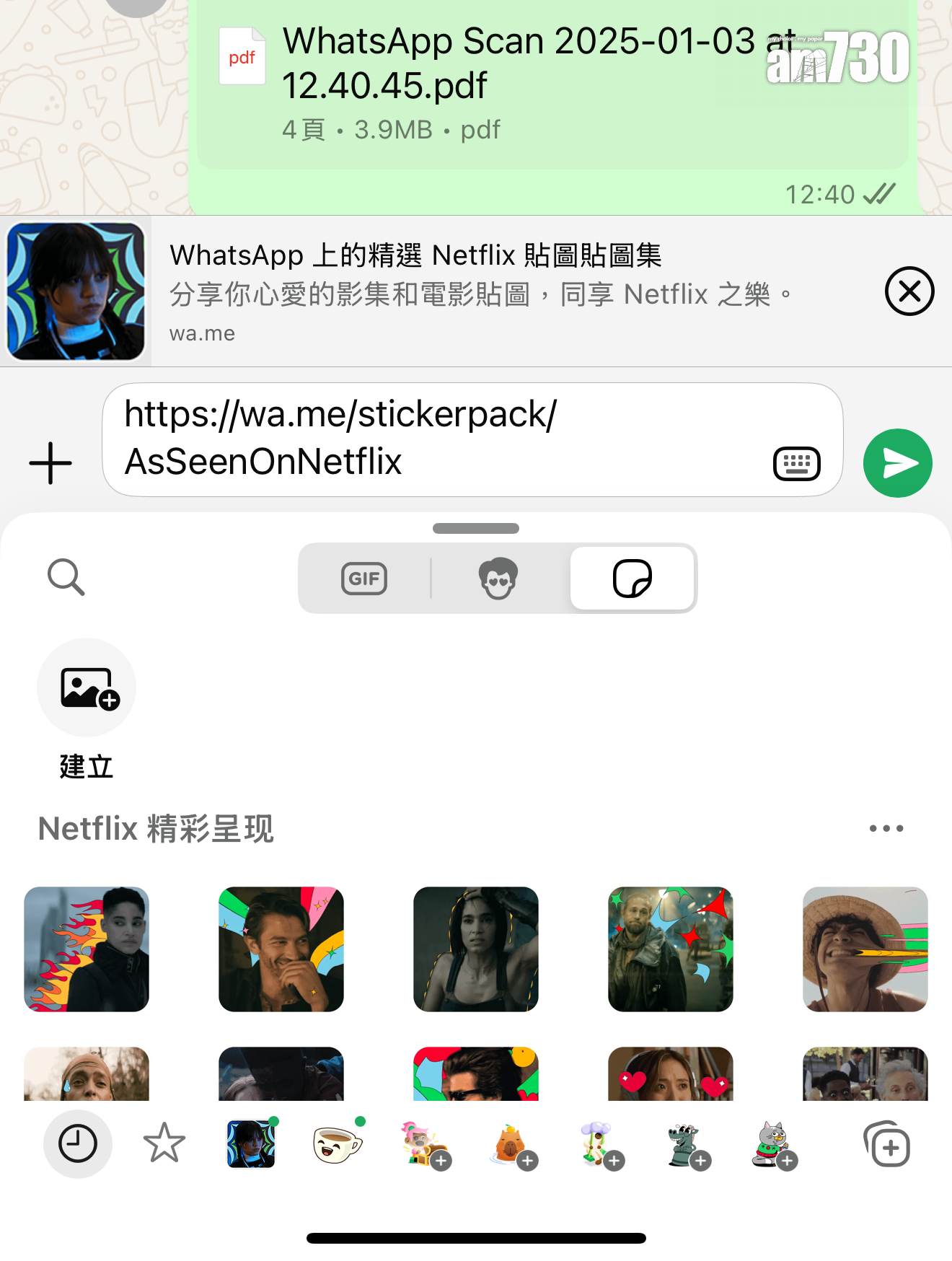Screen dimensions: 952x1261
Task: Create a new sticker with 建立
Action: tap(87, 687)
